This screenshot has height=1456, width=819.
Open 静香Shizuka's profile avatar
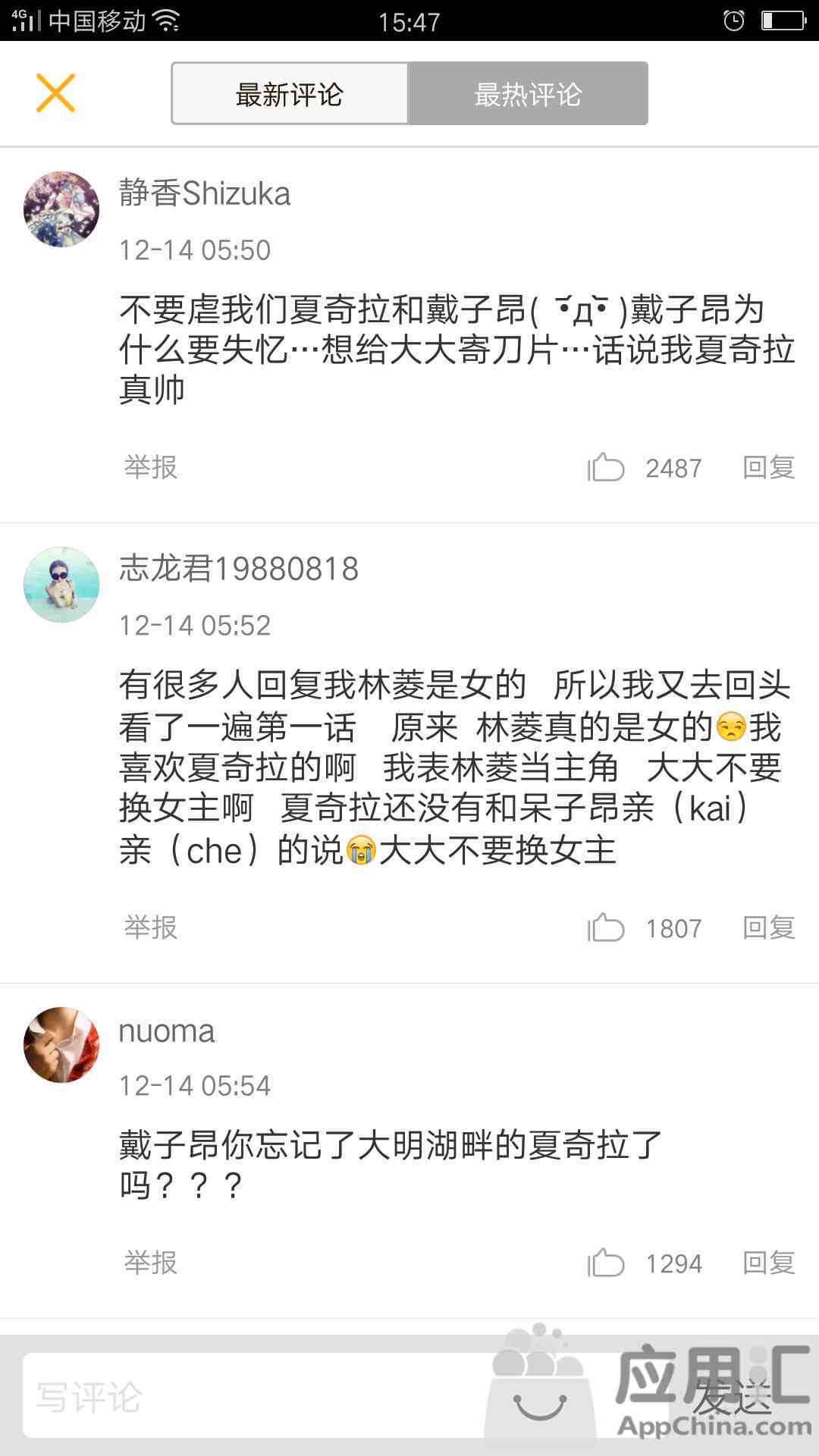[61, 209]
